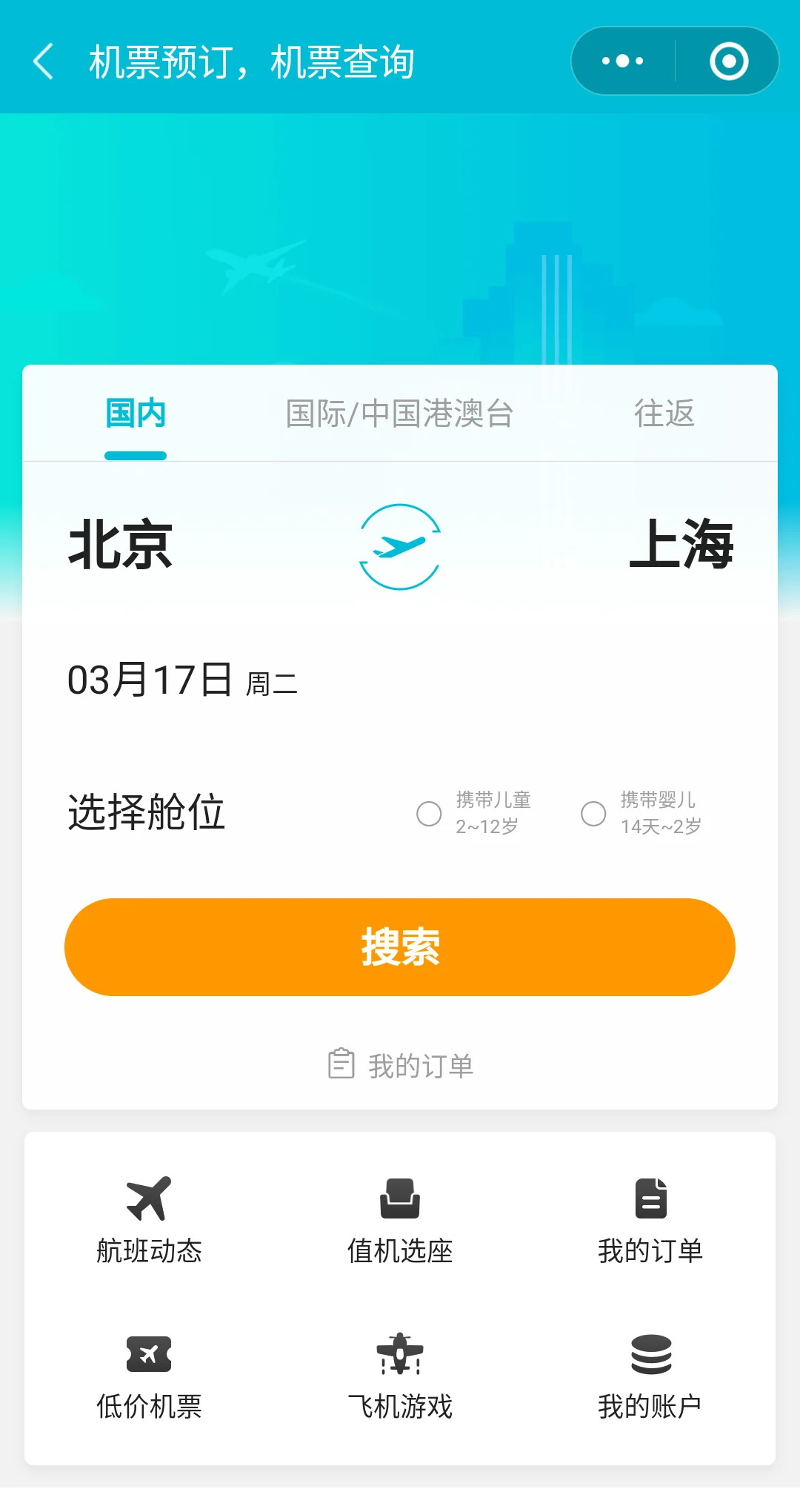Launch 飞机游戏 airplane game
800x1512 pixels.
tap(400, 1376)
